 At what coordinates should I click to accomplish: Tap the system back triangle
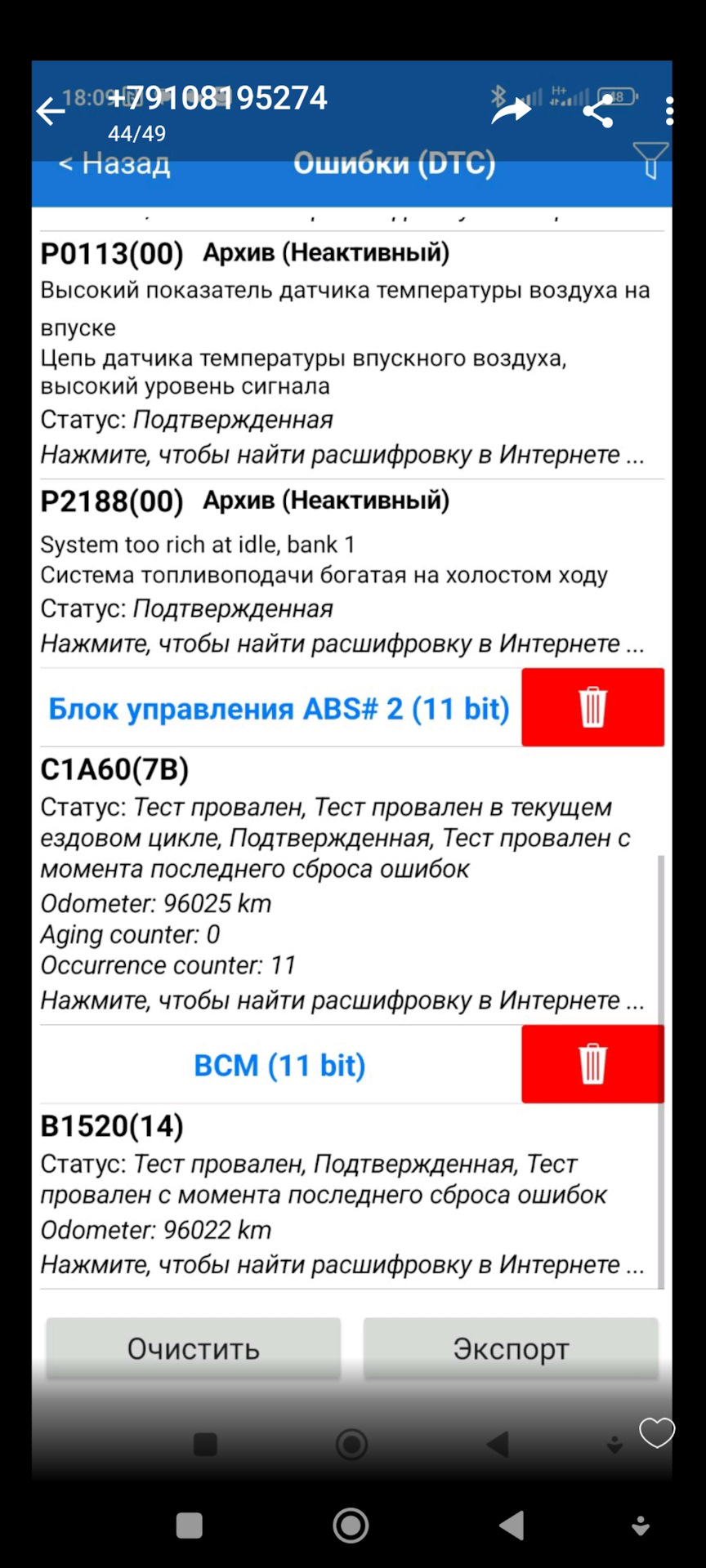click(x=512, y=1525)
